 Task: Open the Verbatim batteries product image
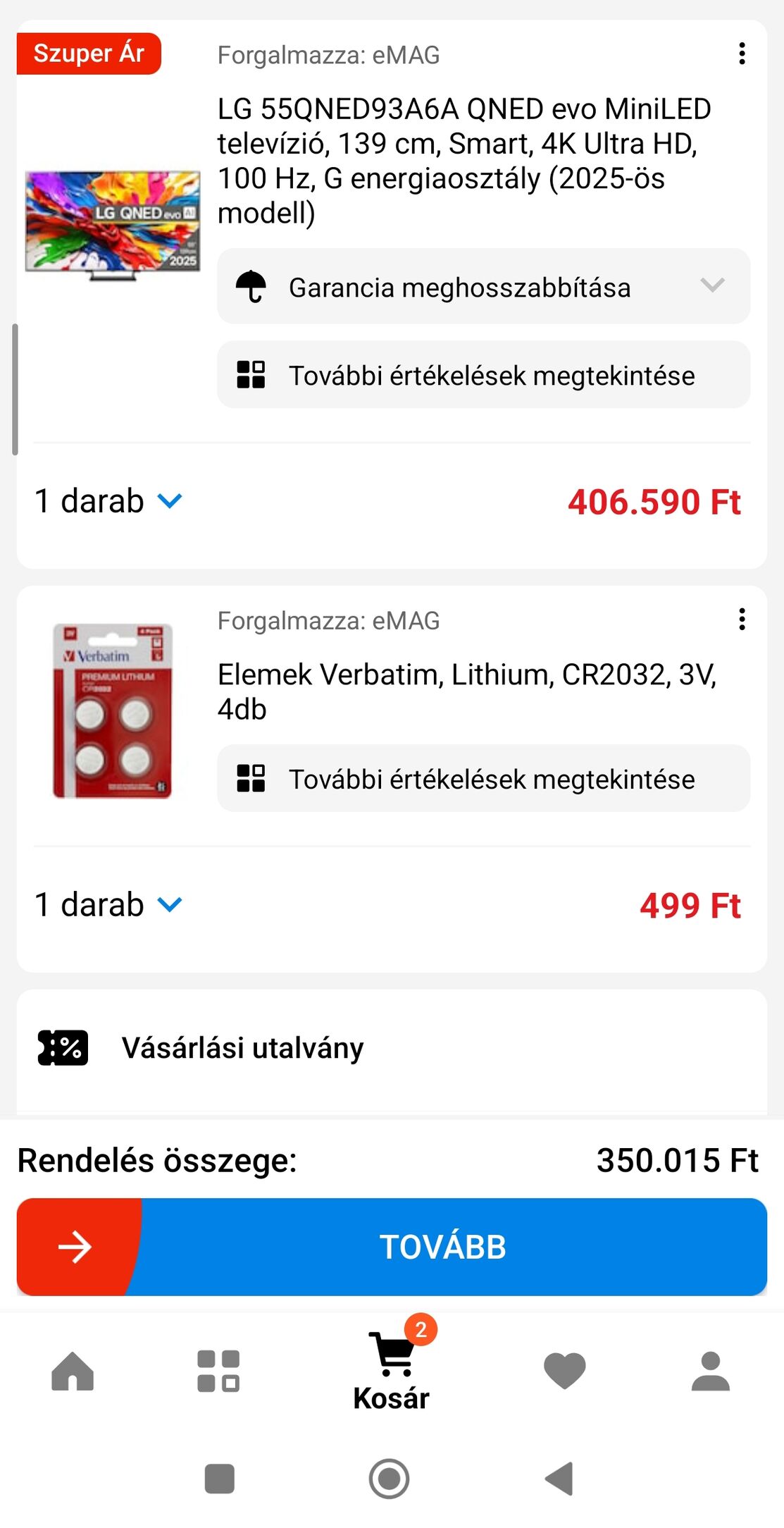[x=113, y=710]
